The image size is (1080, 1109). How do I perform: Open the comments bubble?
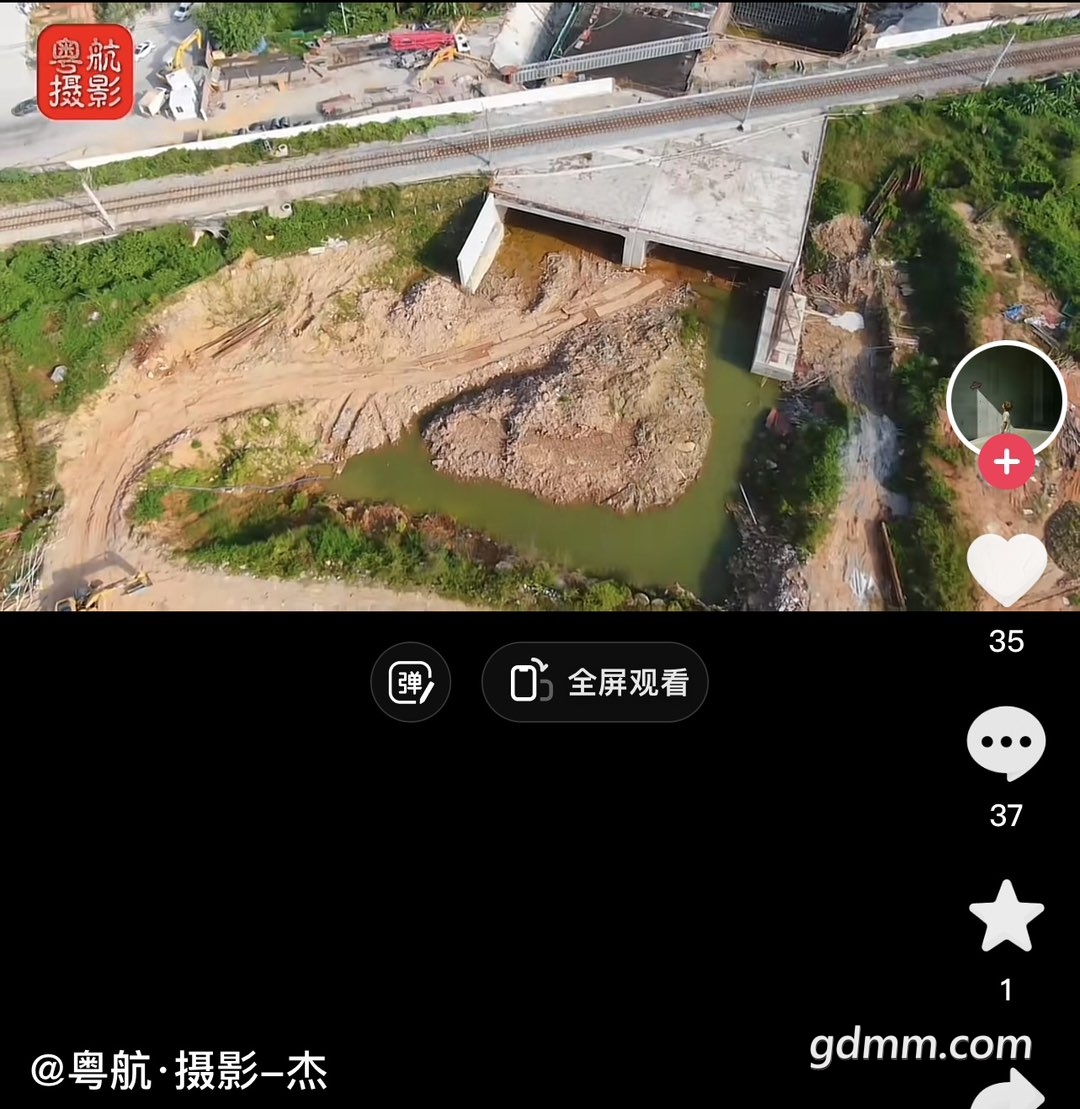click(x=1006, y=743)
